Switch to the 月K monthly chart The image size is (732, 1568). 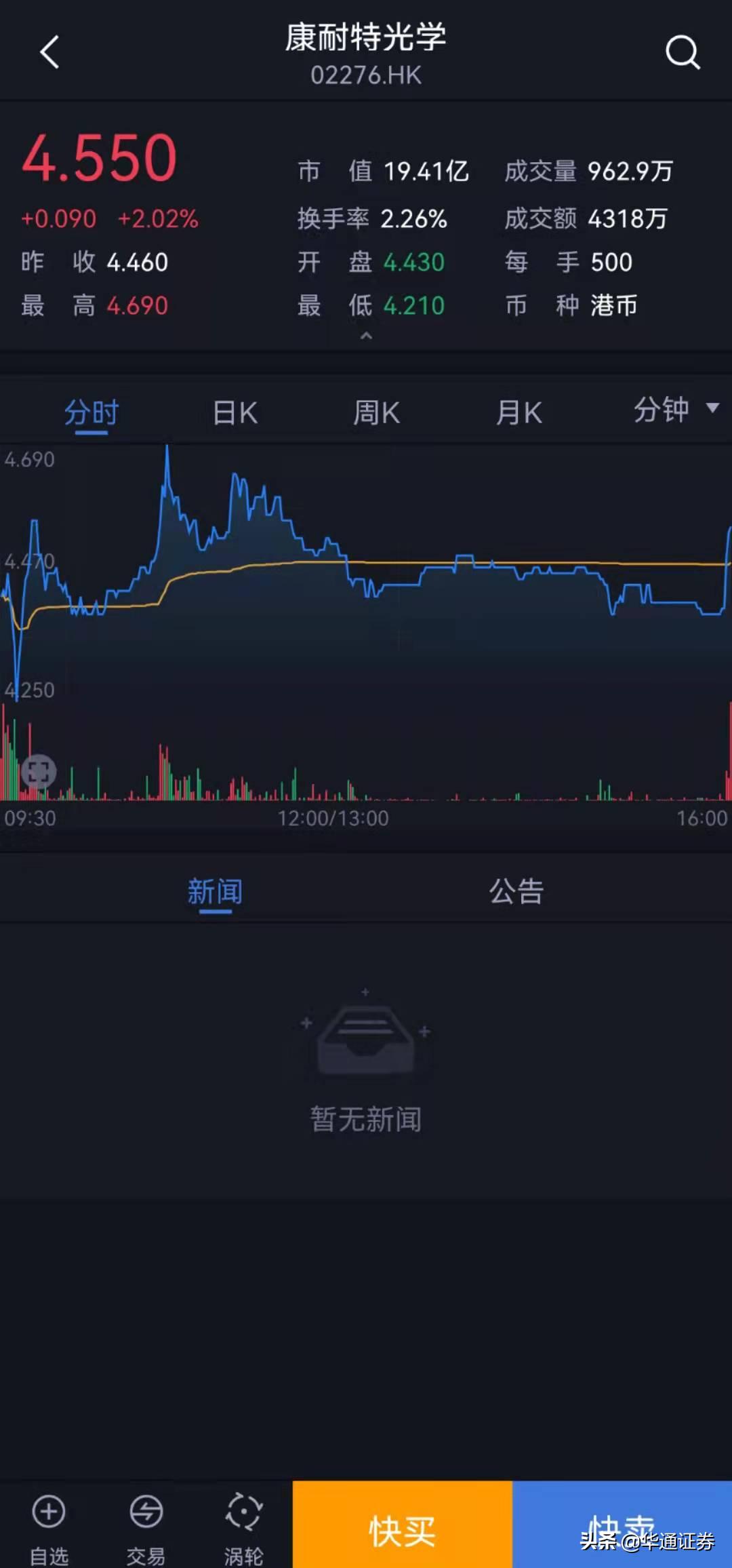coord(518,411)
